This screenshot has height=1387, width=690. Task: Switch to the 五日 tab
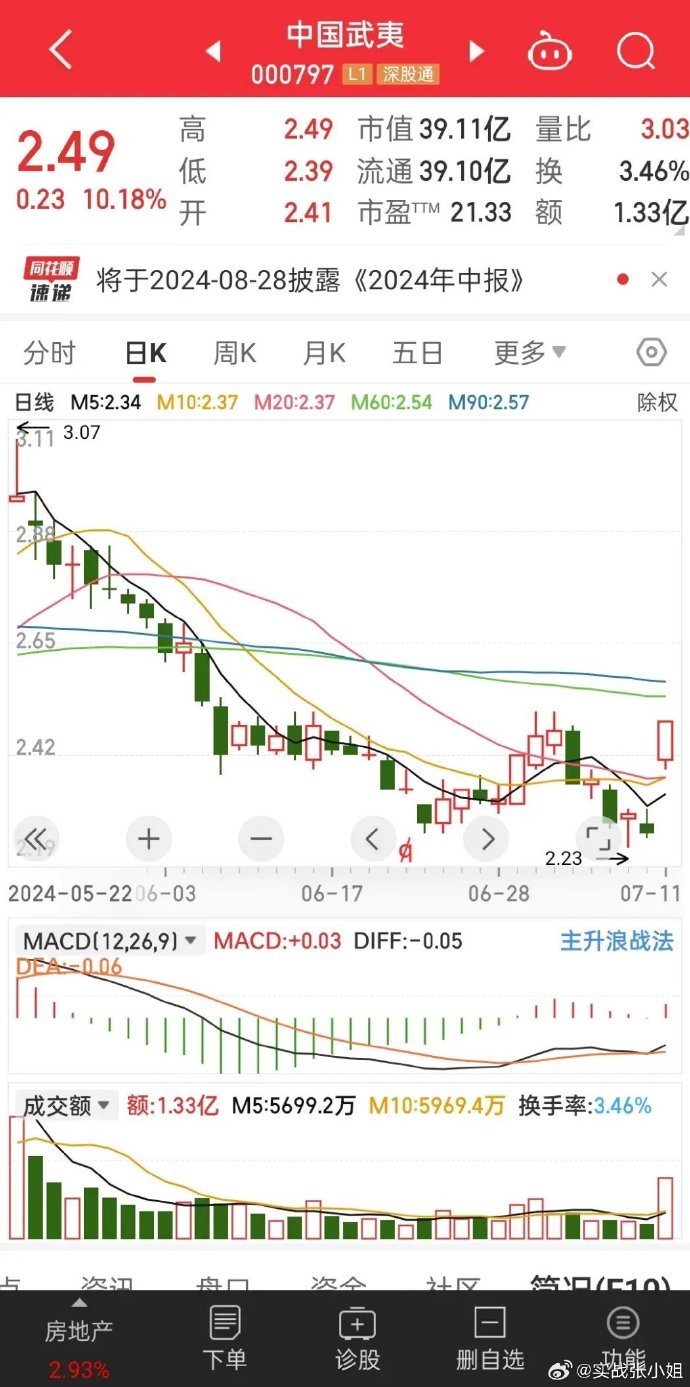(417, 353)
